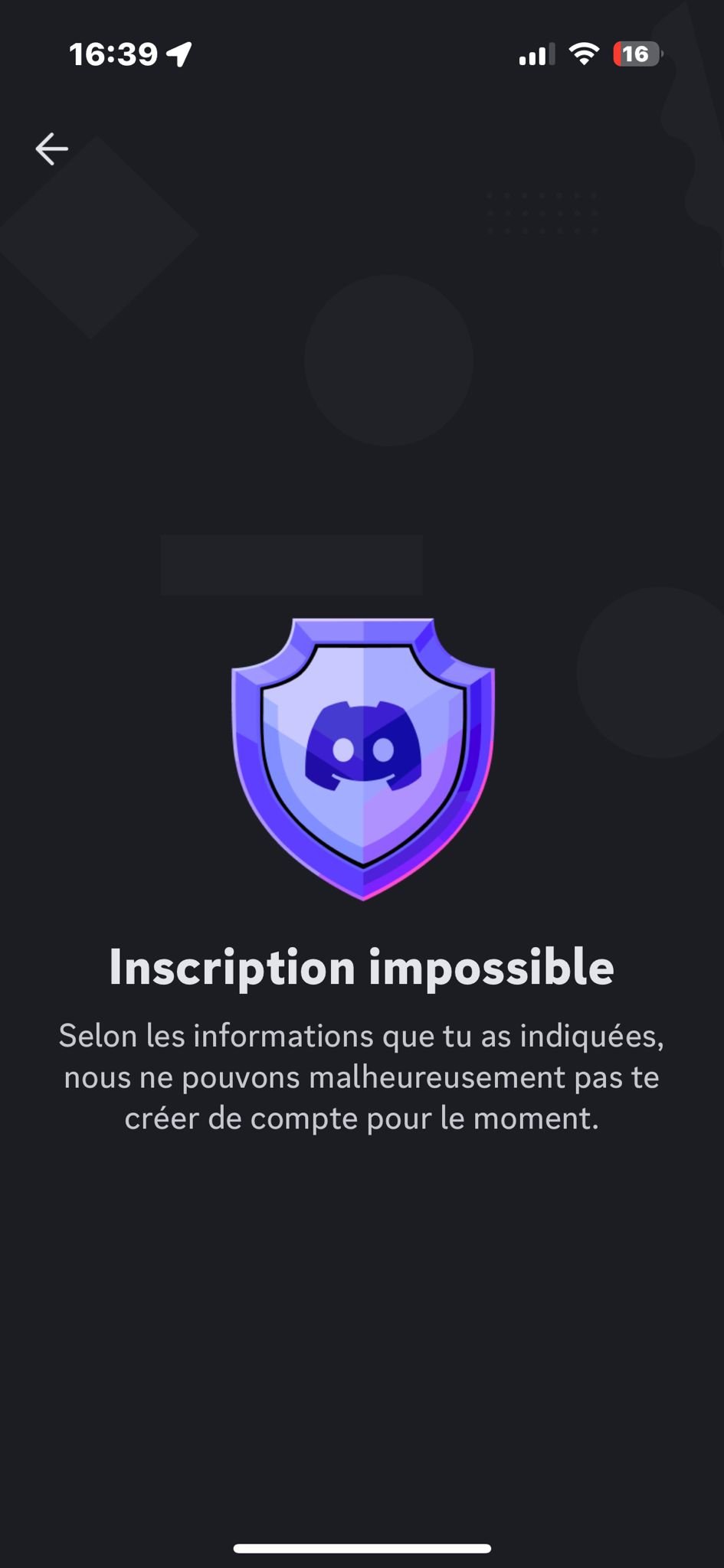Go back using the arrow icon

(51, 149)
